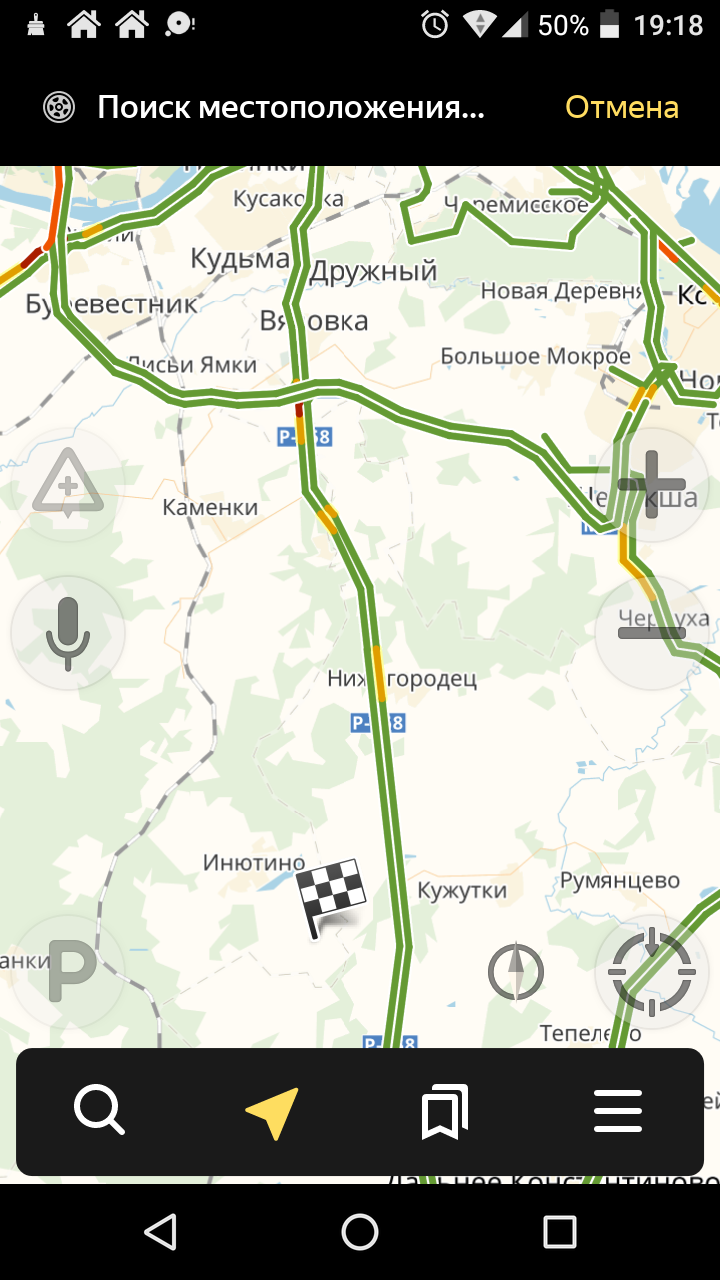Screen dimensions: 720x1280
Task: Center map on my current location
Action: pos(651,971)
